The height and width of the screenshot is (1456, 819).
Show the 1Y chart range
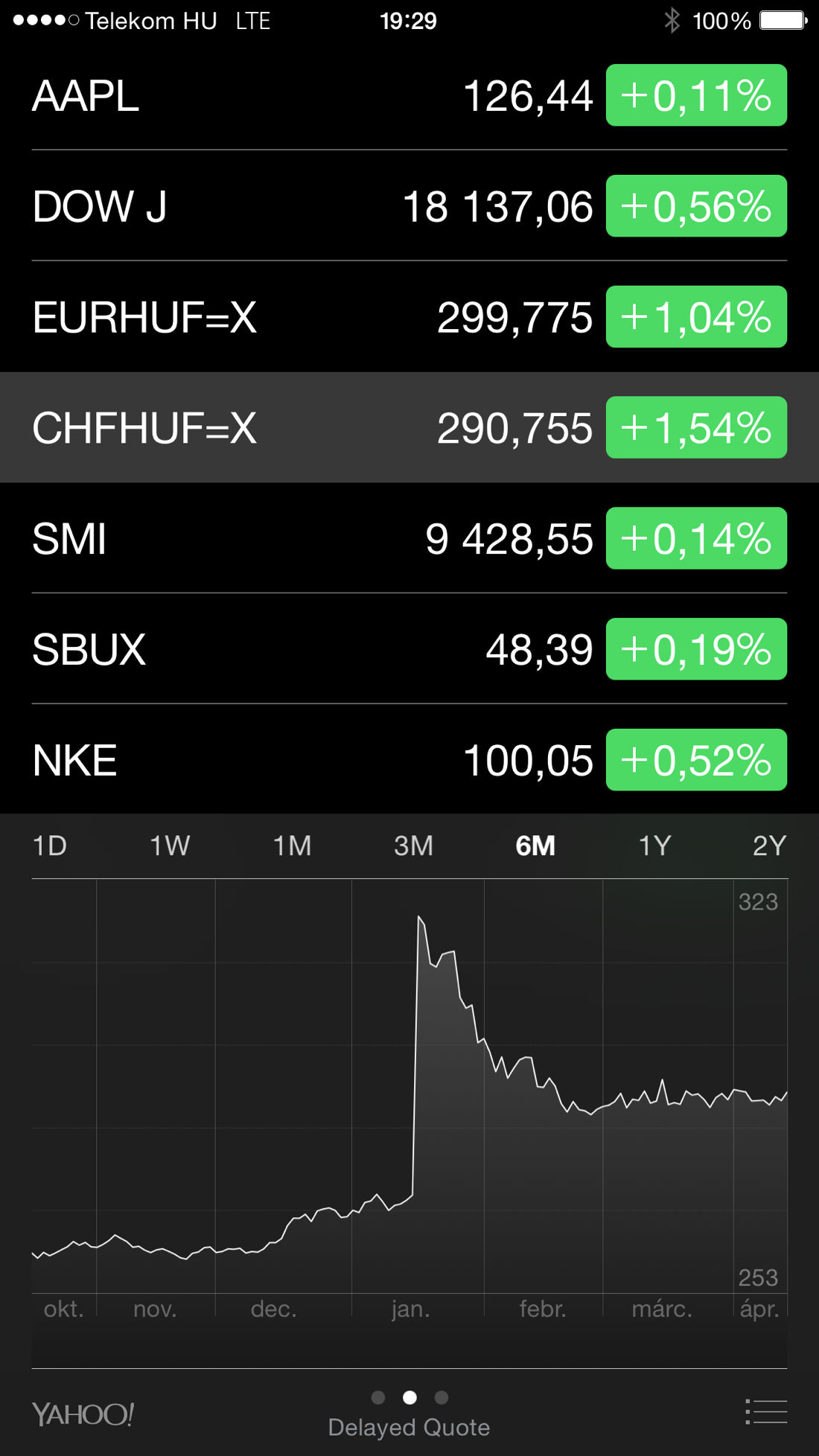(x=655, y=846)
